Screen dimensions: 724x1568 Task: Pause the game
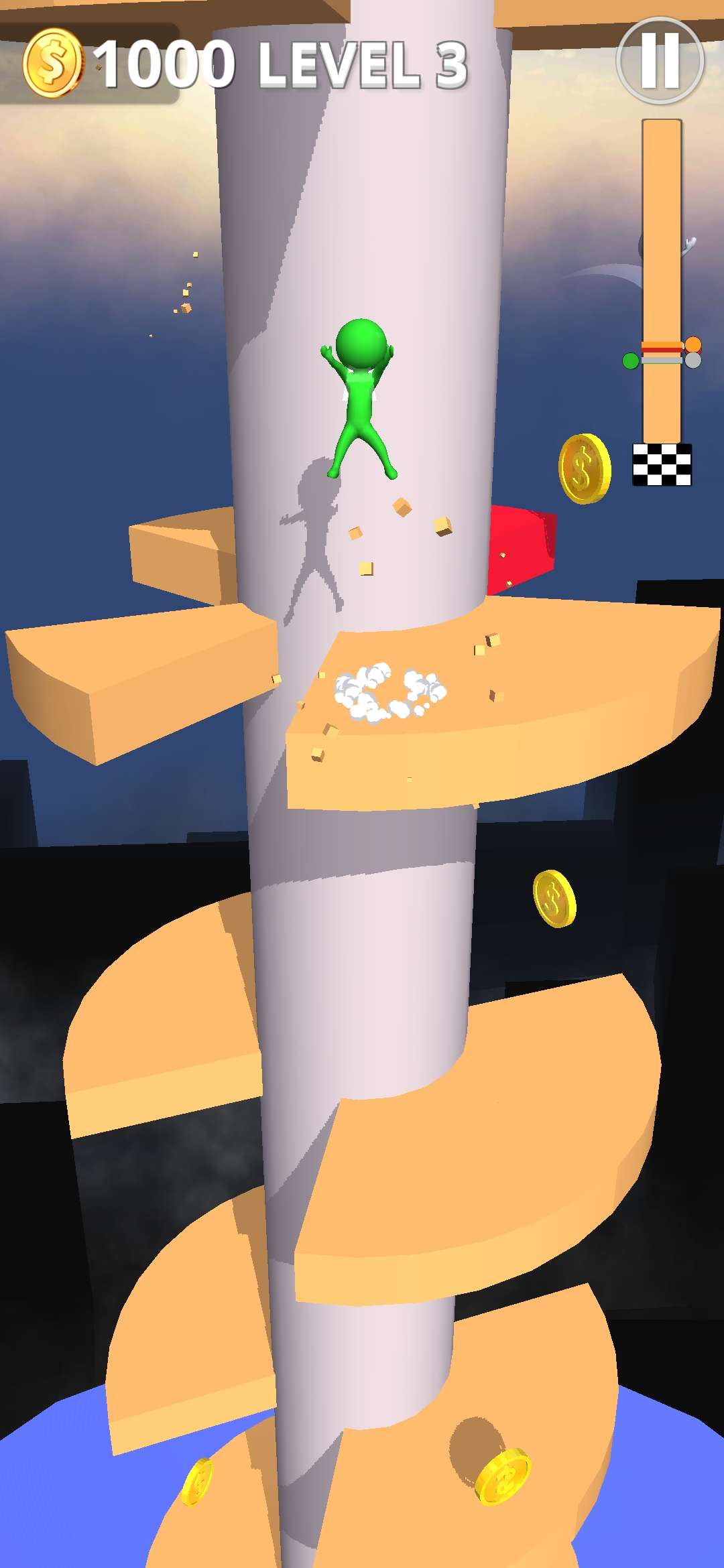[660, 60]
